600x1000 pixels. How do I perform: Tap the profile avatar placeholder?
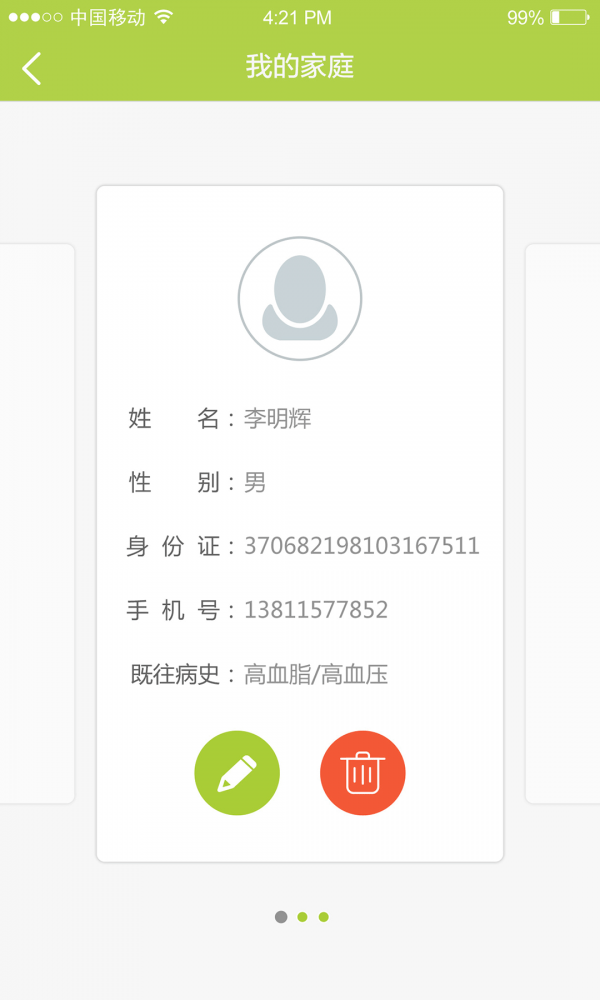[300, 299]
